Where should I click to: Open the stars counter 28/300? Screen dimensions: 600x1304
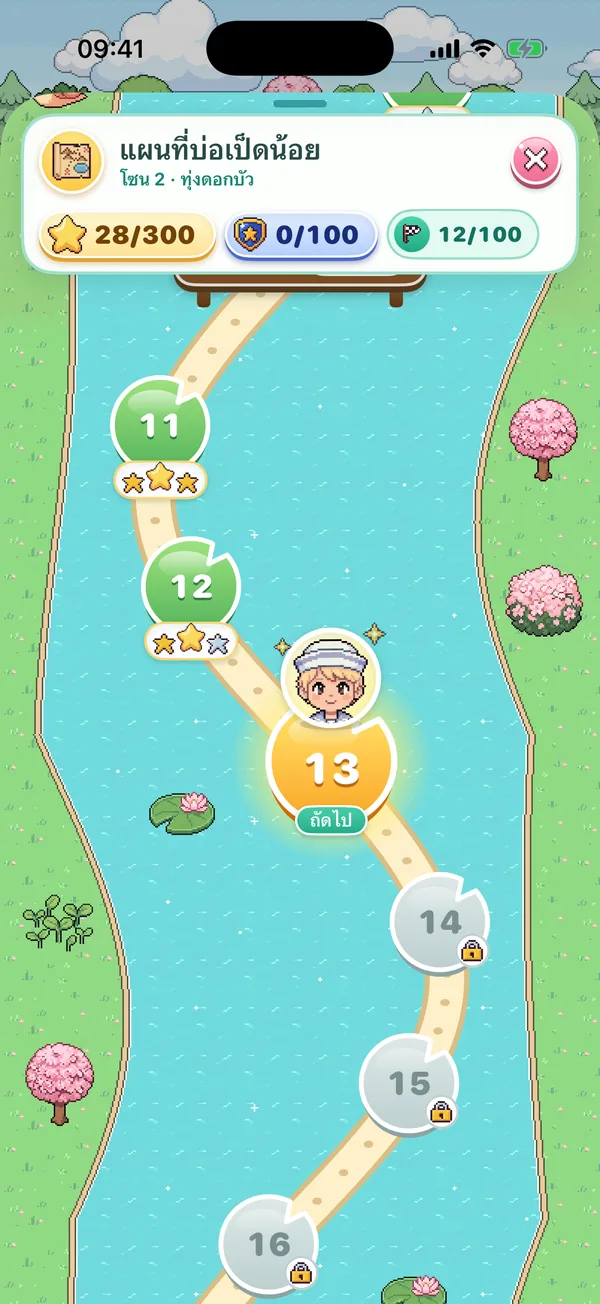(127, 236)
